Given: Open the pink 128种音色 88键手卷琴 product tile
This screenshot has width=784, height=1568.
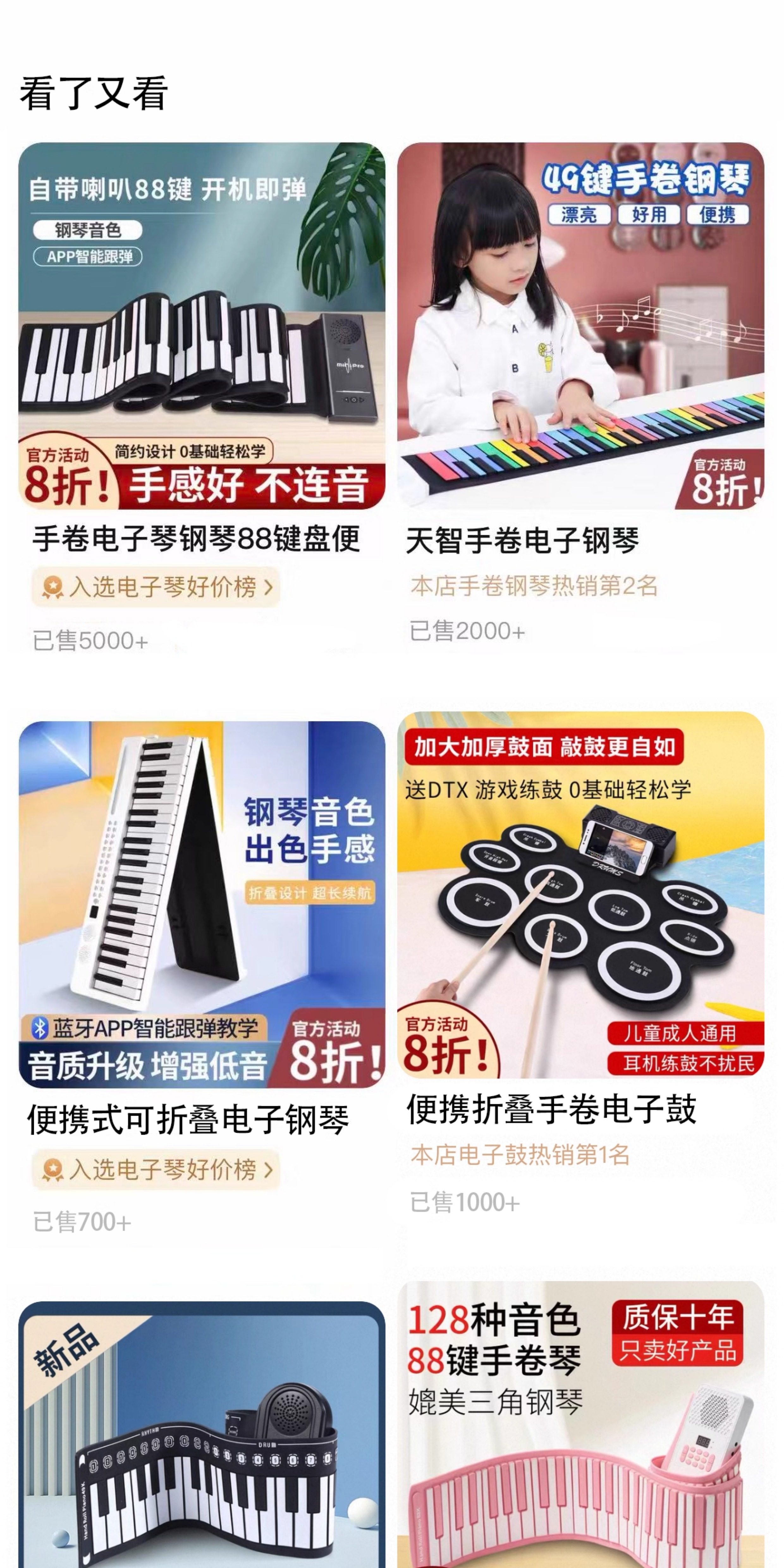Looking at the screenshot, I should [581, 1424].
